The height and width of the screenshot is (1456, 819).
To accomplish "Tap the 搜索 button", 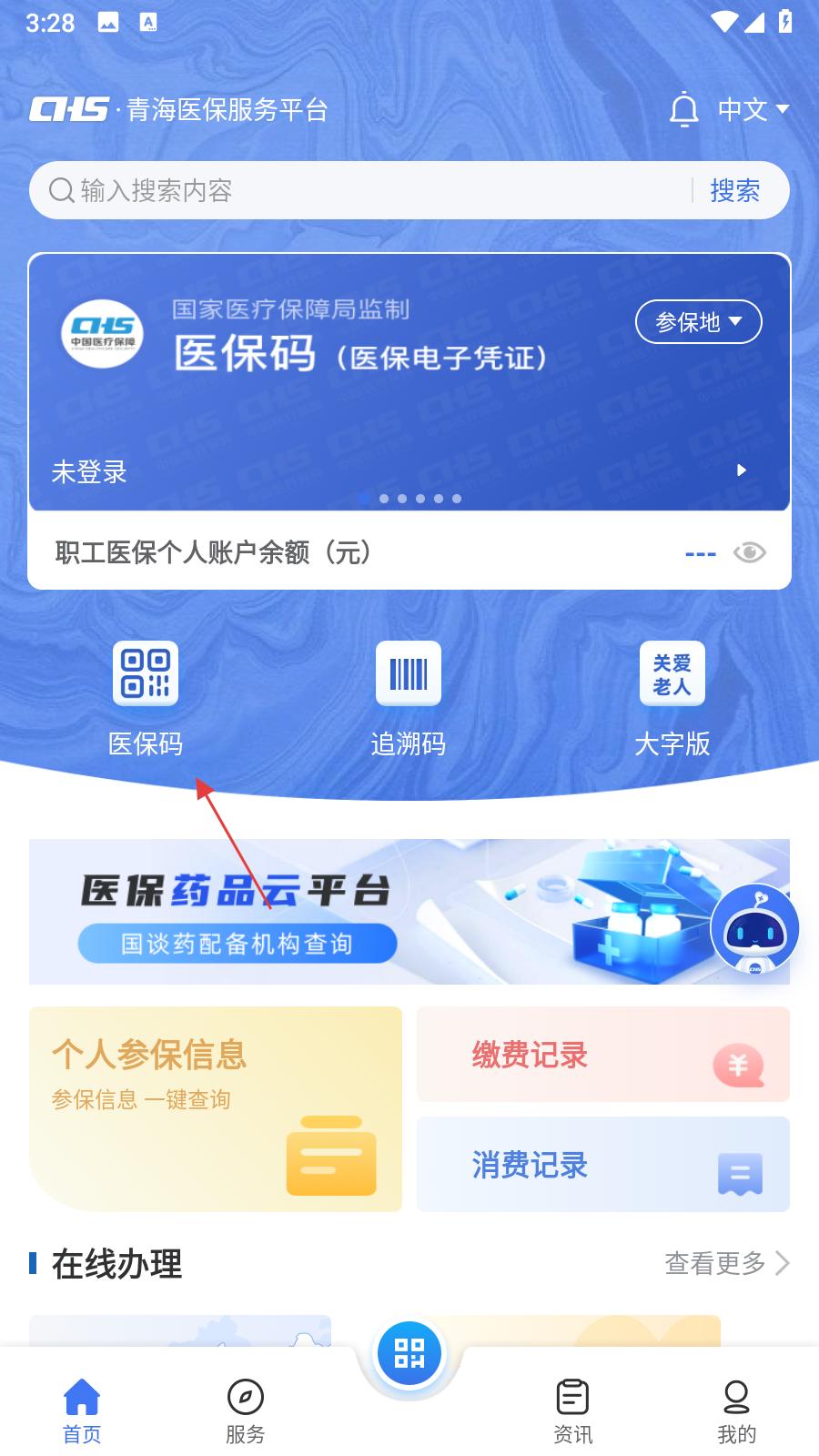I will point(734,190).
